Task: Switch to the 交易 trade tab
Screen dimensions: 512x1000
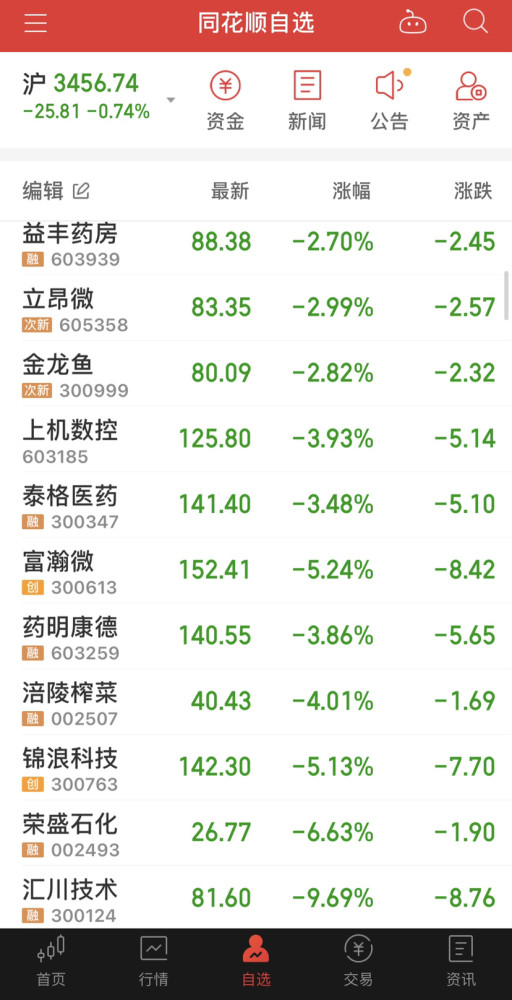Action: pos(358,962)
